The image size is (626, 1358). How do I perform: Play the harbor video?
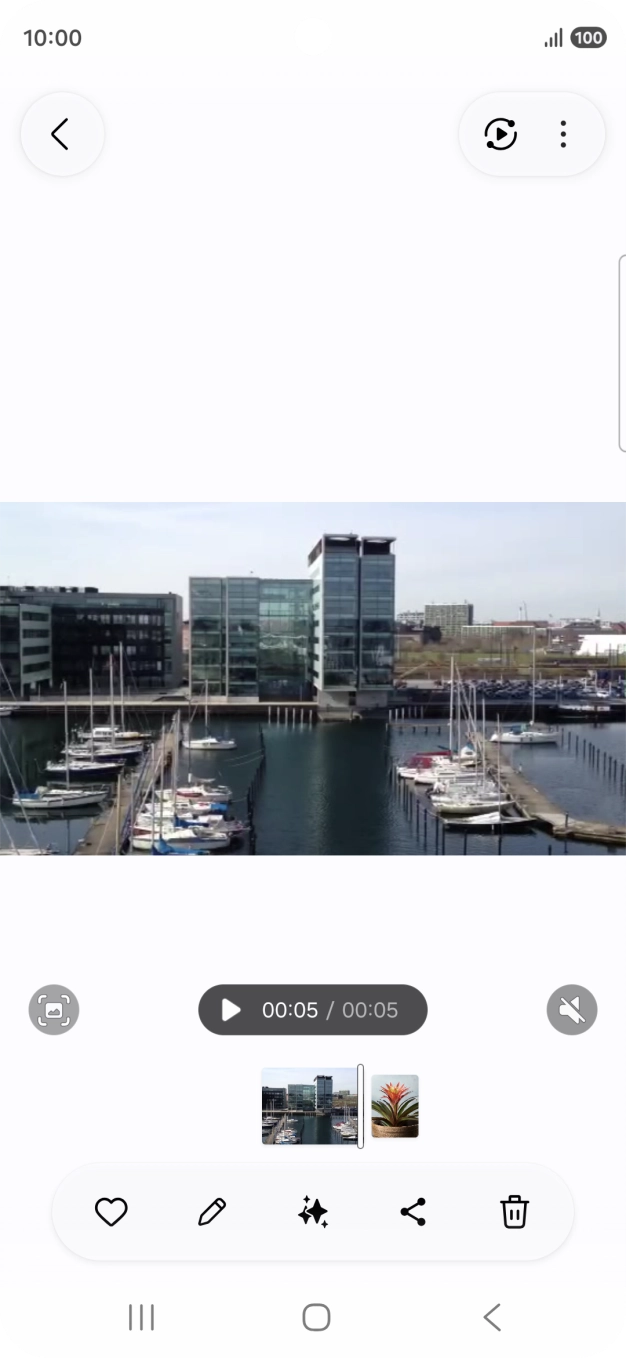231,1010
